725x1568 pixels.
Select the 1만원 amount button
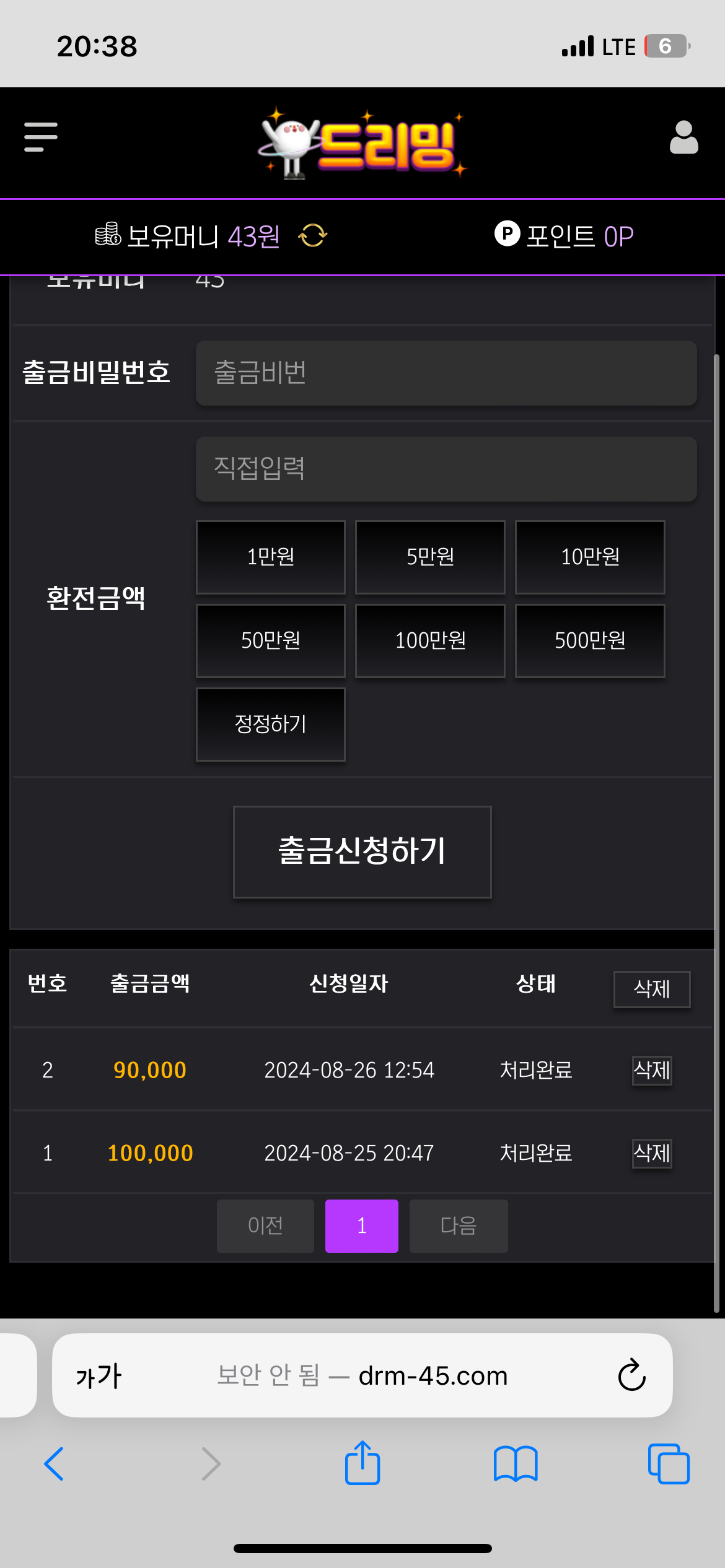pos(271,557)
